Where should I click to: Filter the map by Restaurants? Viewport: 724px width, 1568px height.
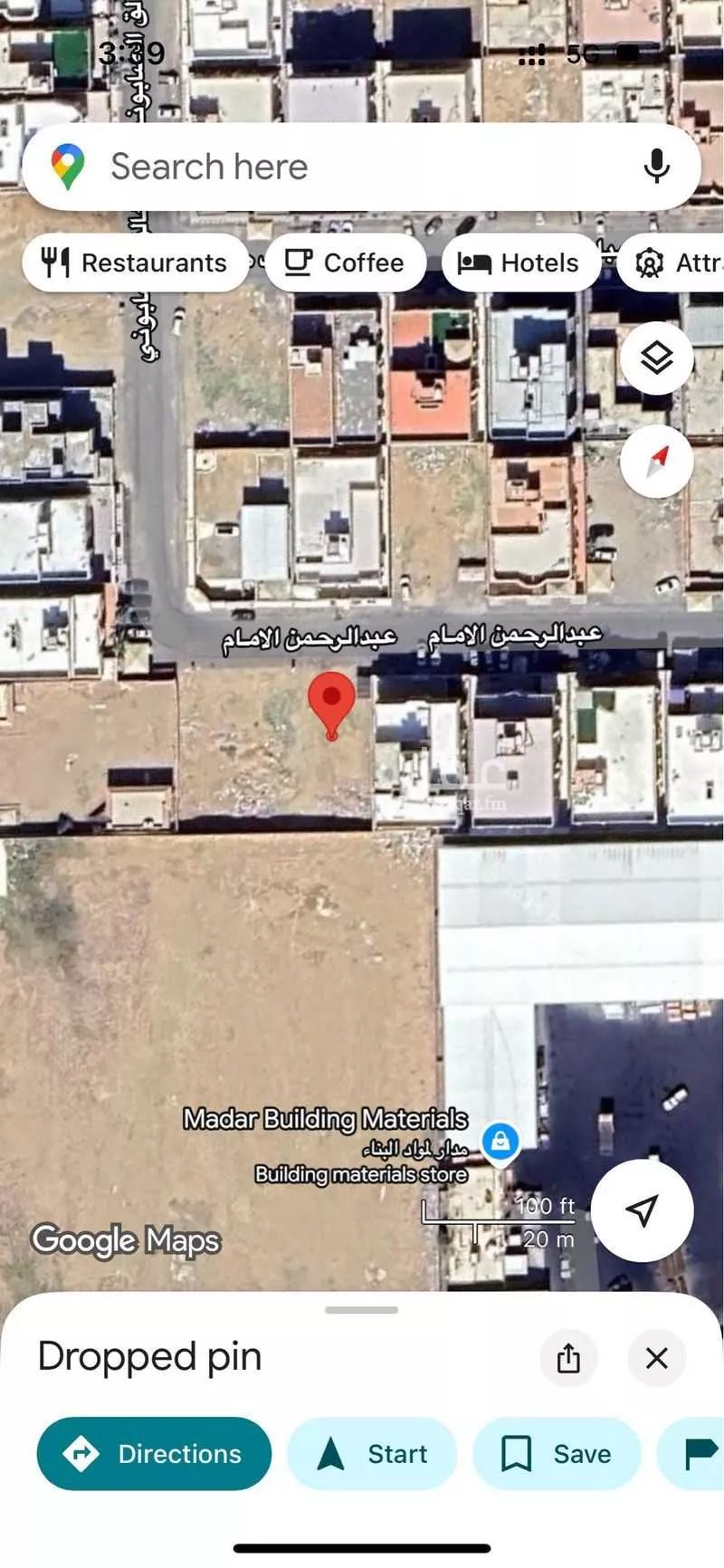coord(135,263)
